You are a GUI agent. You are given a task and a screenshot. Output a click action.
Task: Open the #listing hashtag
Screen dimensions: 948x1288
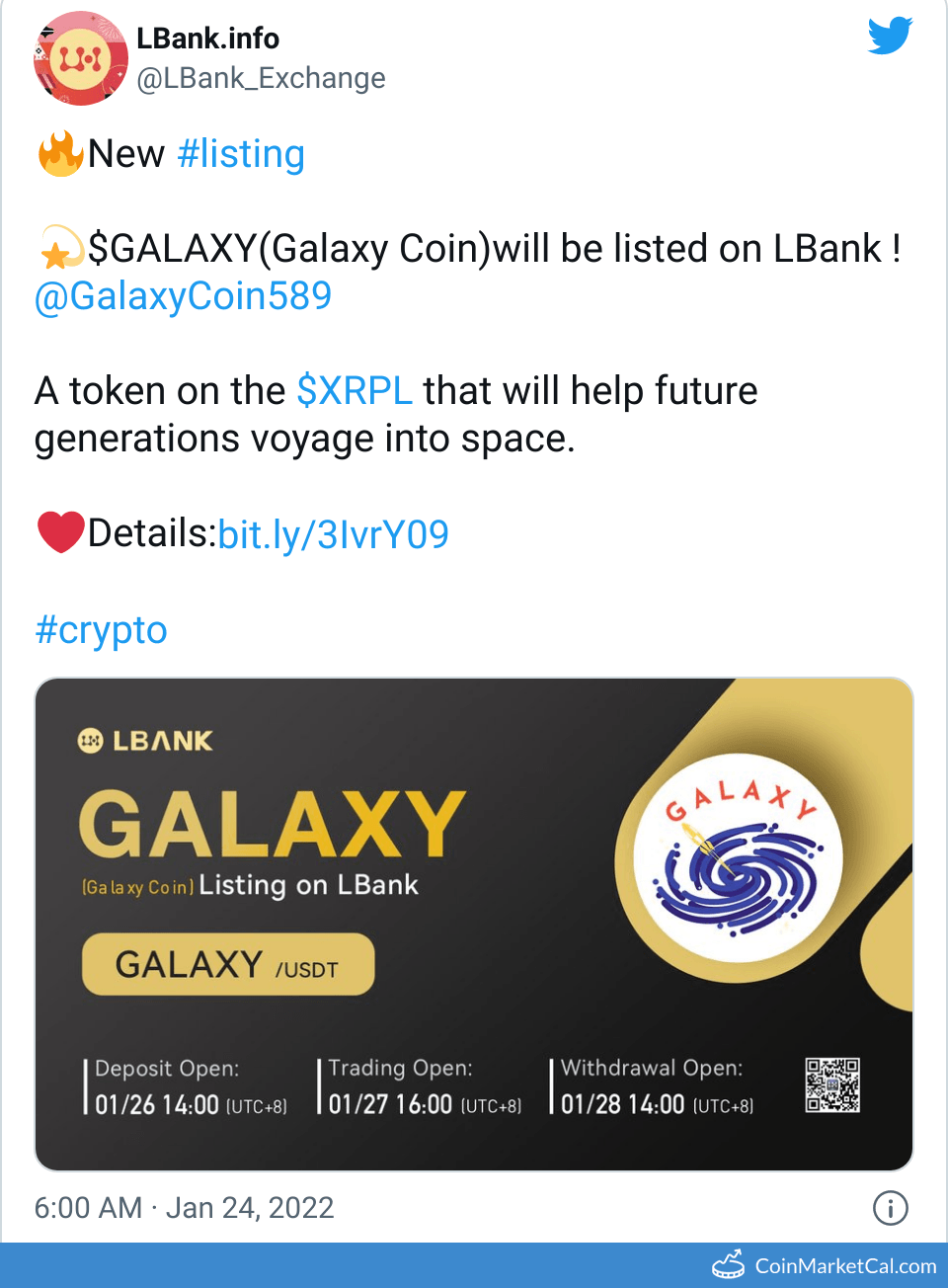click(241, 154)
